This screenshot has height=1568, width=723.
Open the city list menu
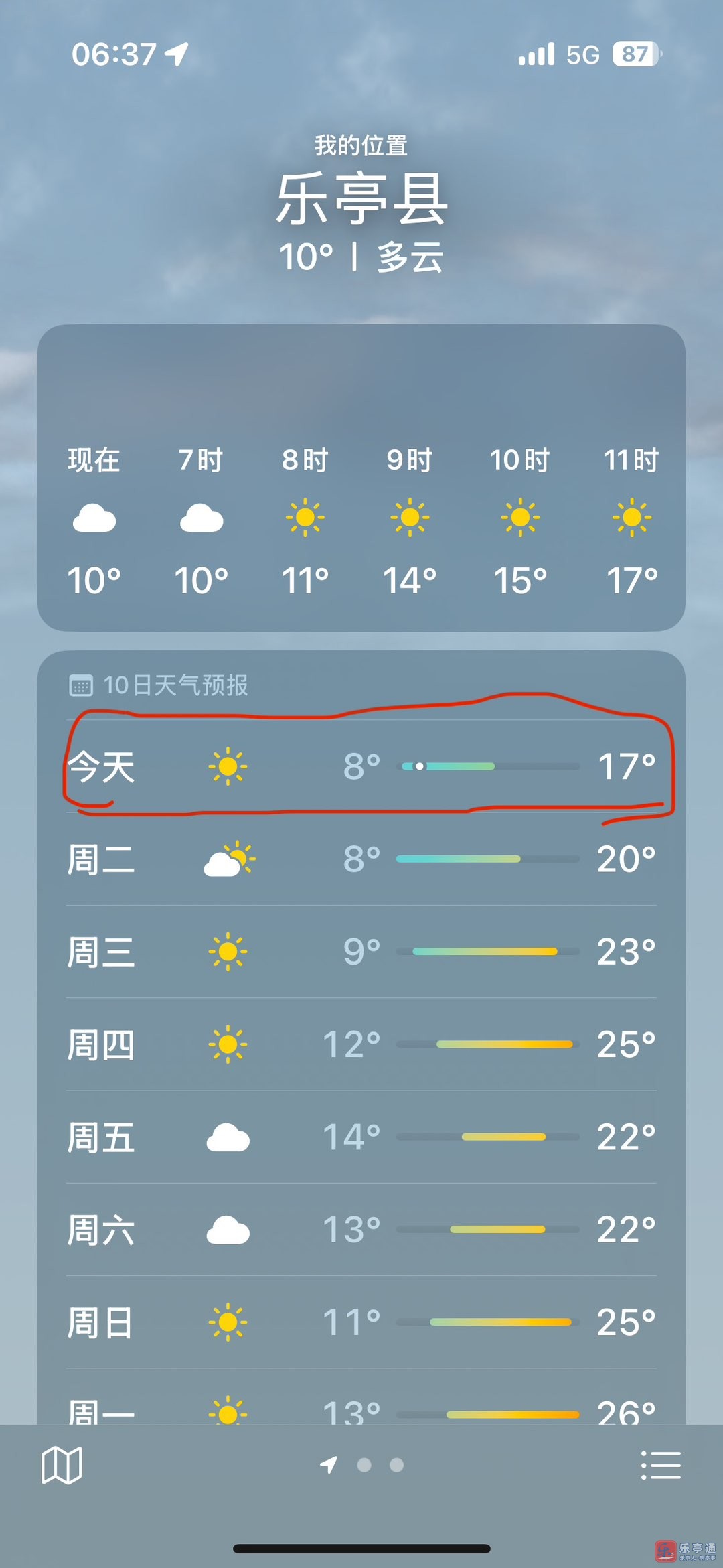coord(661,1465)
